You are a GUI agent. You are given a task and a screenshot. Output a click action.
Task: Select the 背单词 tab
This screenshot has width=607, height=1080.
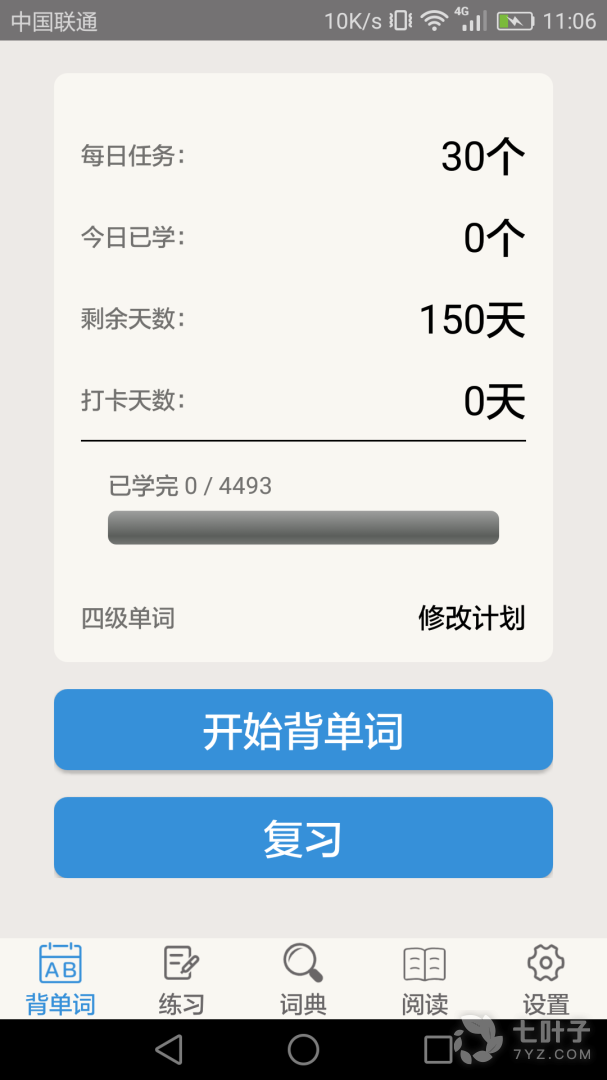60,979
